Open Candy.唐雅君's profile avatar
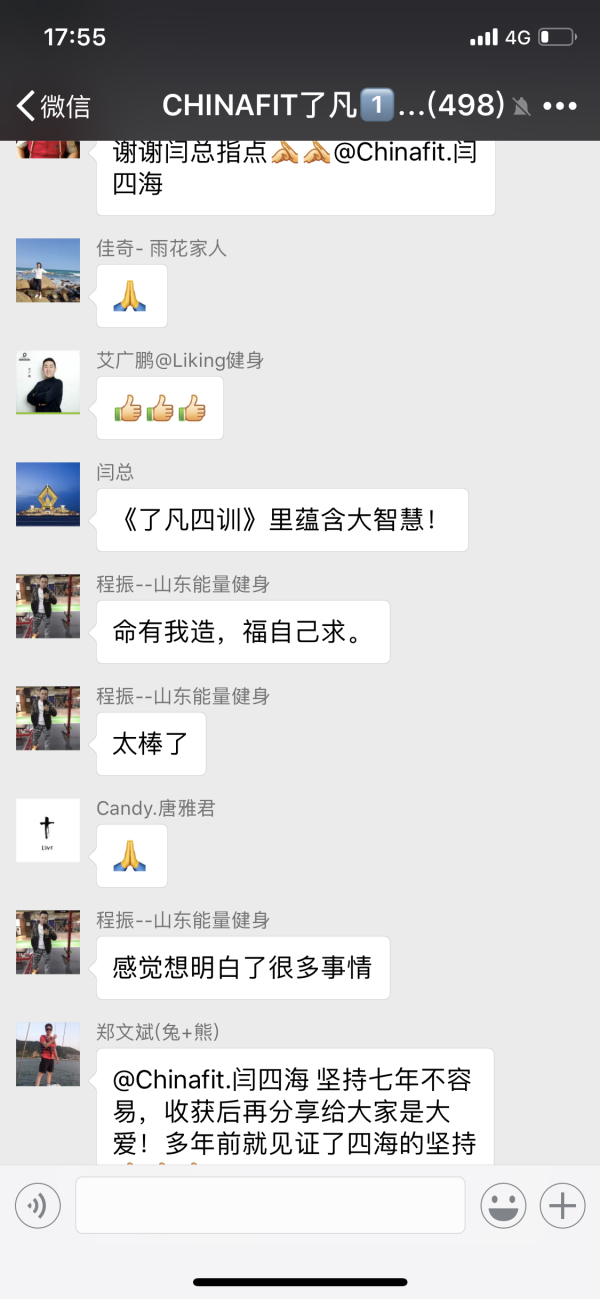This screenshot has width=600, height=1299. (48, 830)
